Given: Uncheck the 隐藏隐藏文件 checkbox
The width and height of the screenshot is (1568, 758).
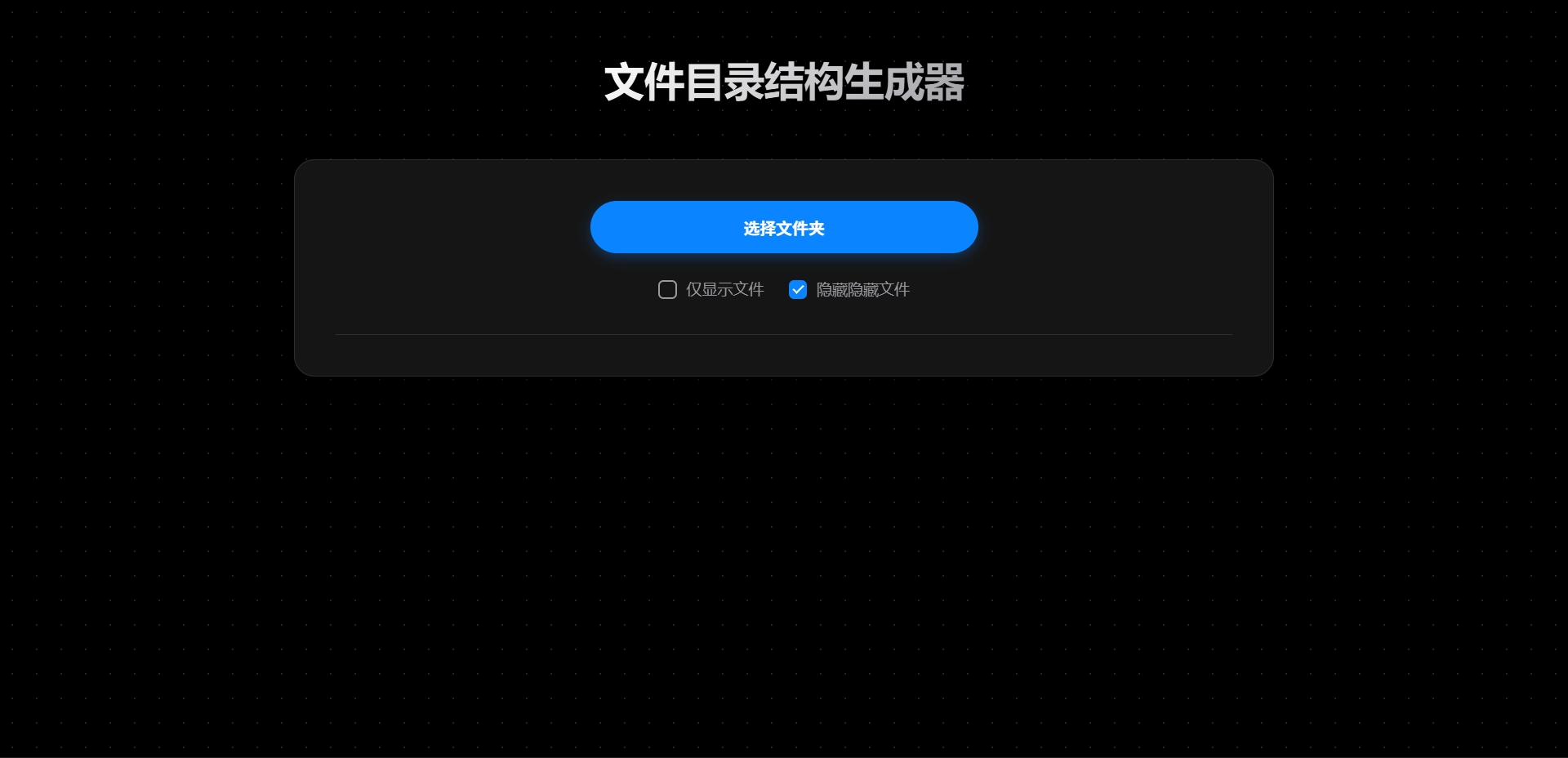Looking at the screenshot, I should [798, 290].
